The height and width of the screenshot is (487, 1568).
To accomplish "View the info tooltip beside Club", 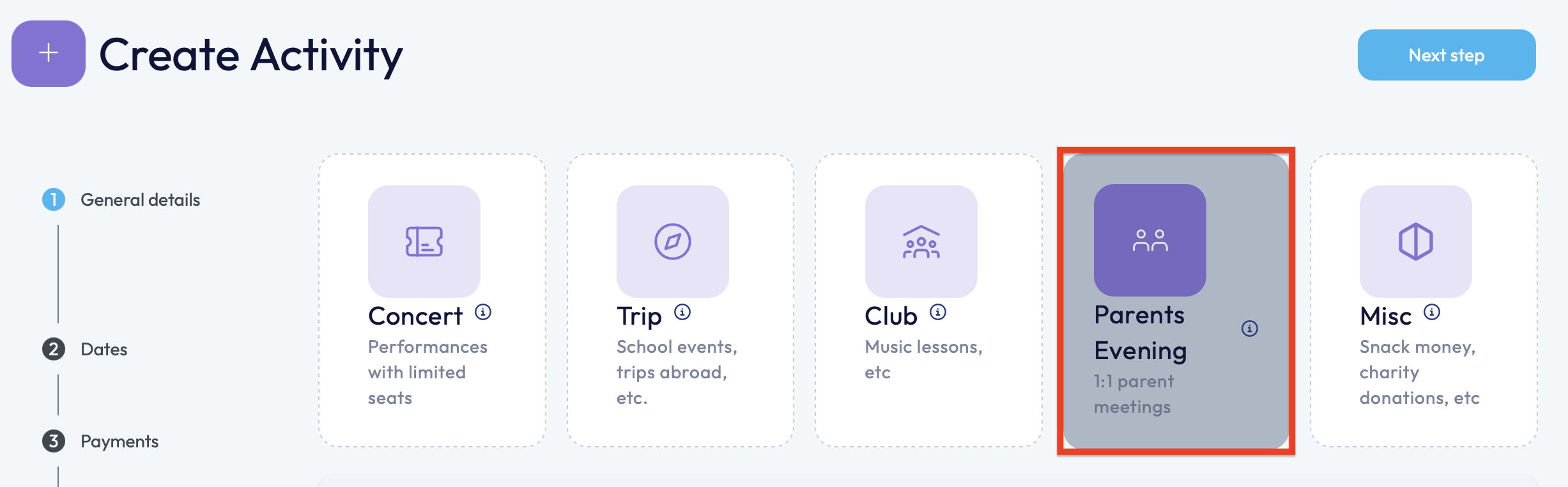I will pyautogui.click(x=937, y=312).
